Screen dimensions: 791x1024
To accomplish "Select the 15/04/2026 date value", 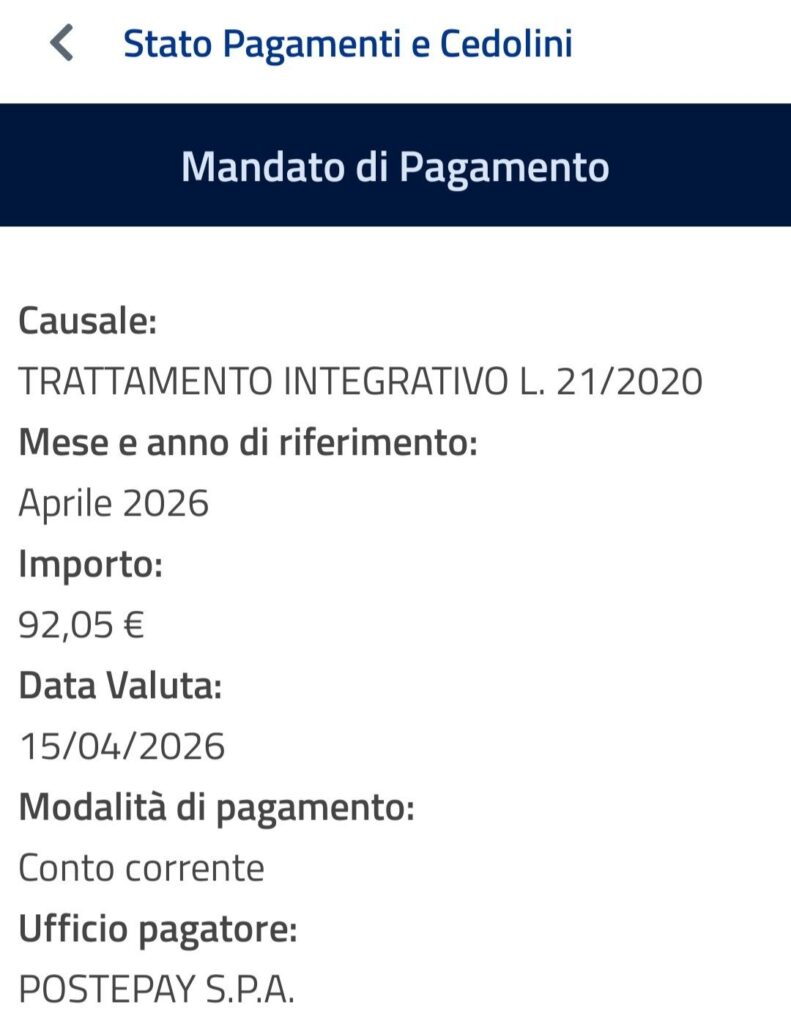I will (x=110, y=746).
